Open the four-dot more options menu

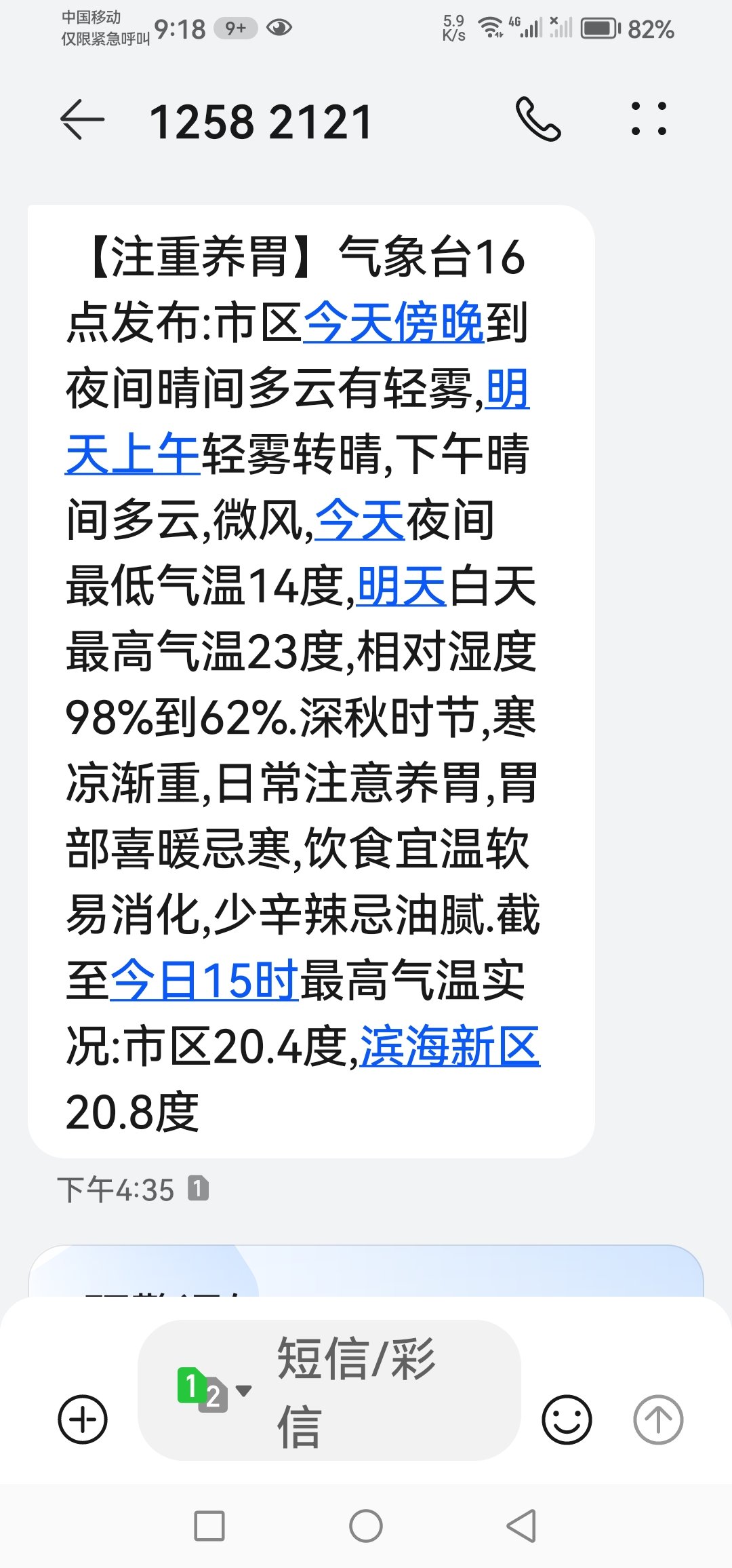click(649, 119)
